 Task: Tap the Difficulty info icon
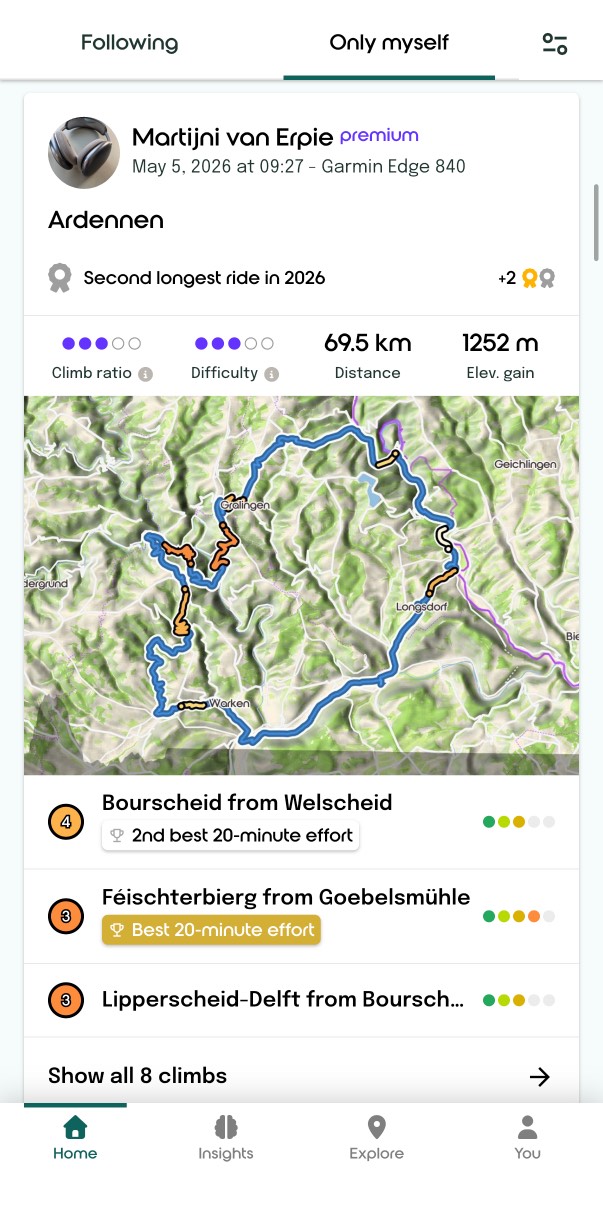coord(271,374)
